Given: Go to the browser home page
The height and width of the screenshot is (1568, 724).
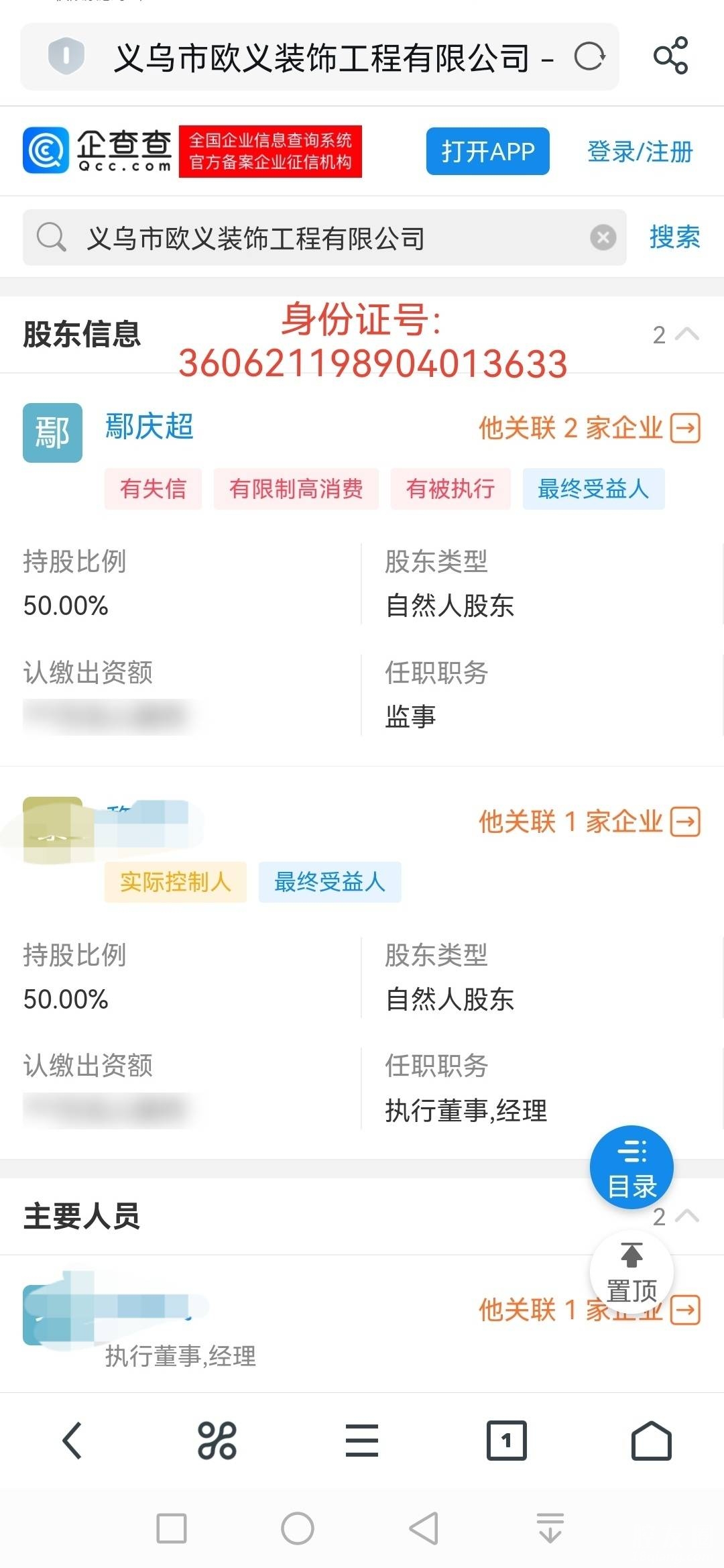Looking at the screenshot, I should [651, 1441].
